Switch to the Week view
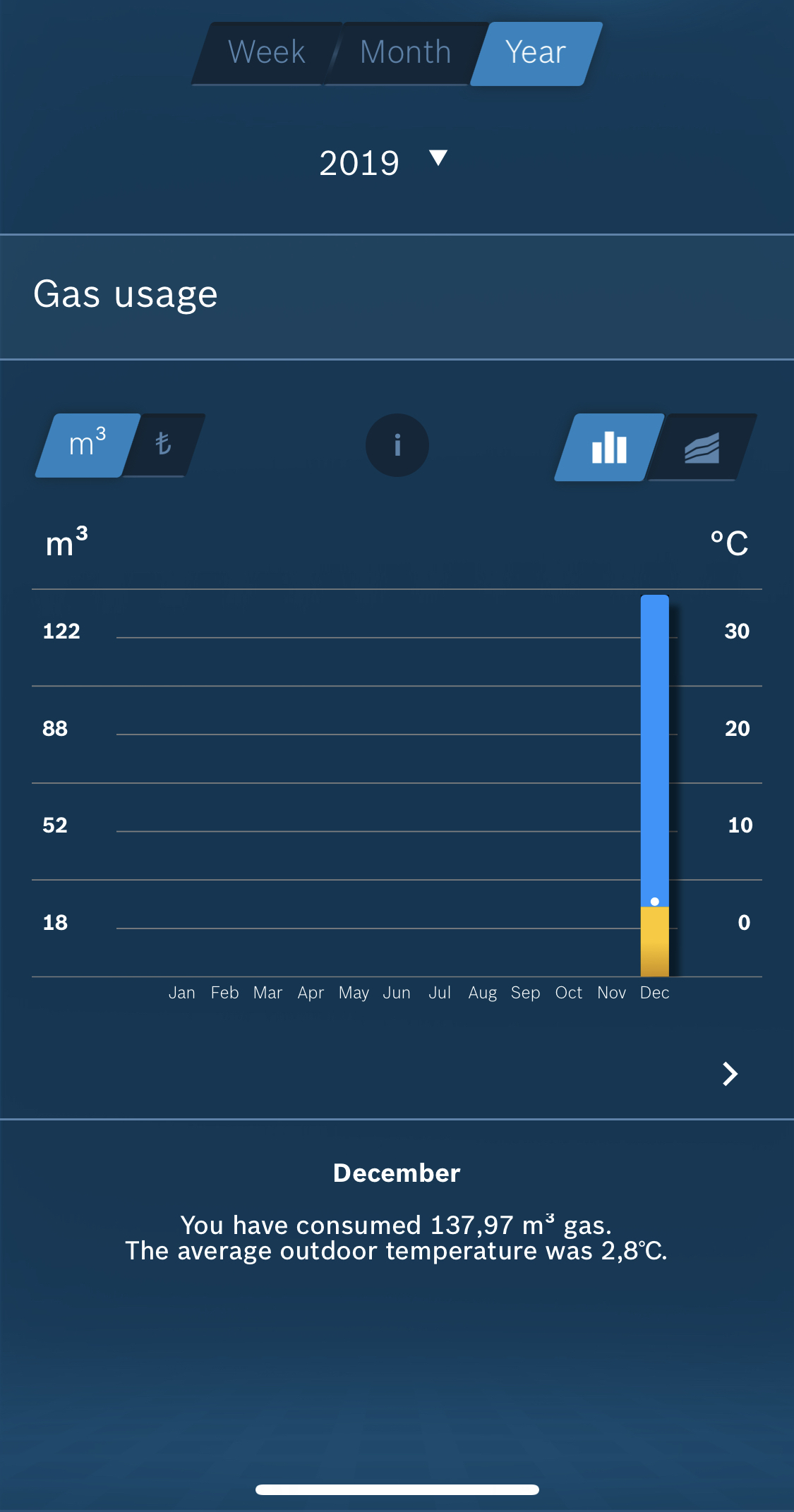This screenshot has height=1512, width=794. [266, 53]
